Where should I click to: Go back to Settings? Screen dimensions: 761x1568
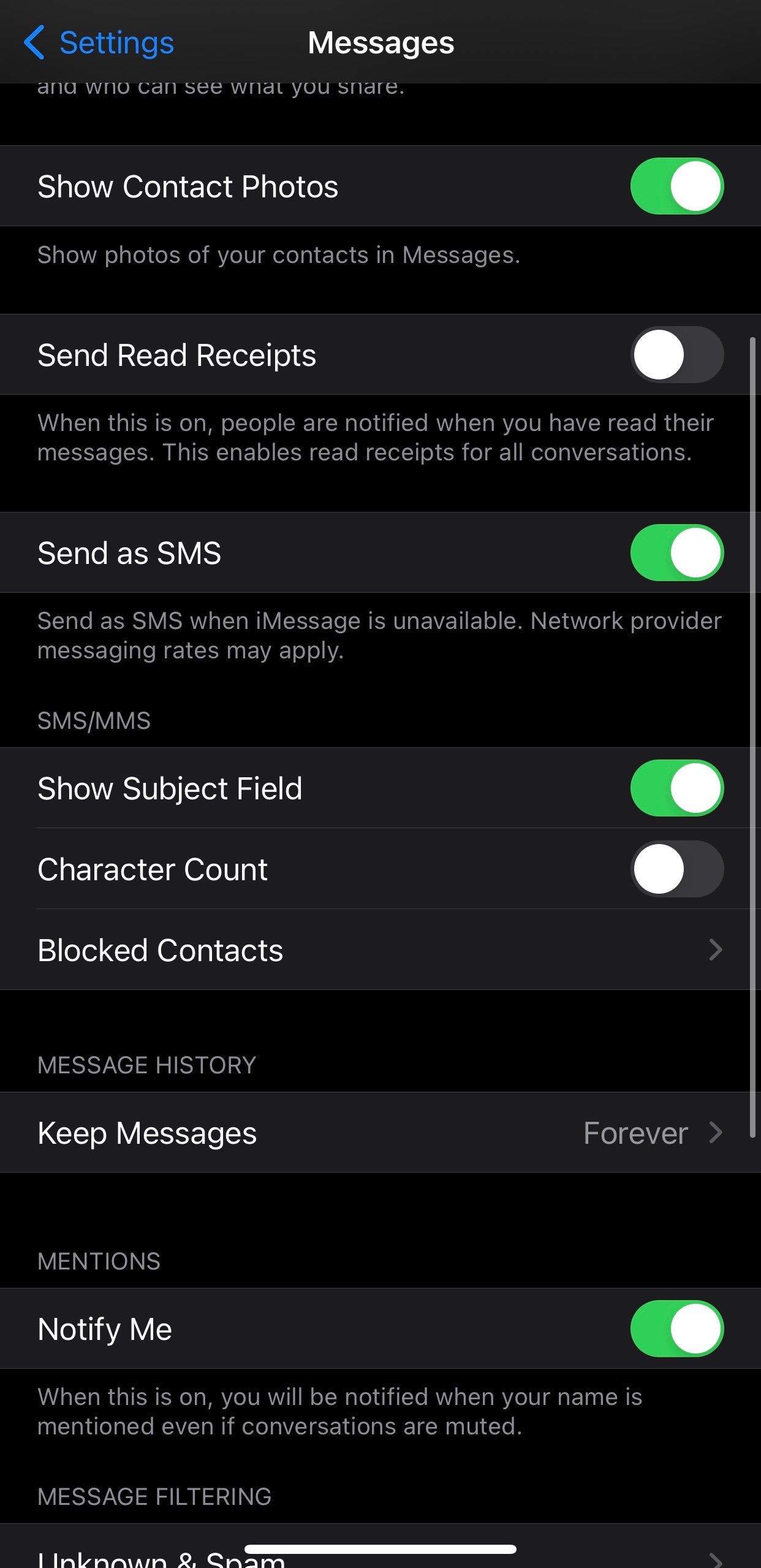tap(99, 43)
